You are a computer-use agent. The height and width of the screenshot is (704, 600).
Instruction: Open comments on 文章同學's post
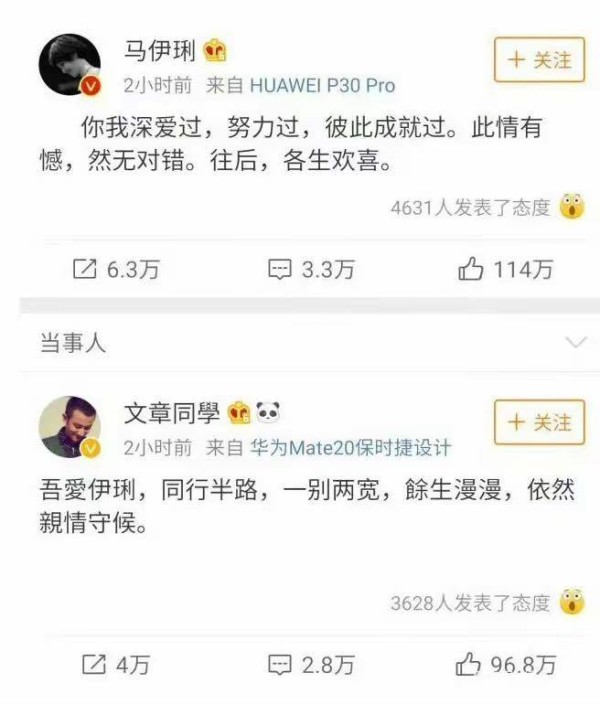(x=310, y=664)
